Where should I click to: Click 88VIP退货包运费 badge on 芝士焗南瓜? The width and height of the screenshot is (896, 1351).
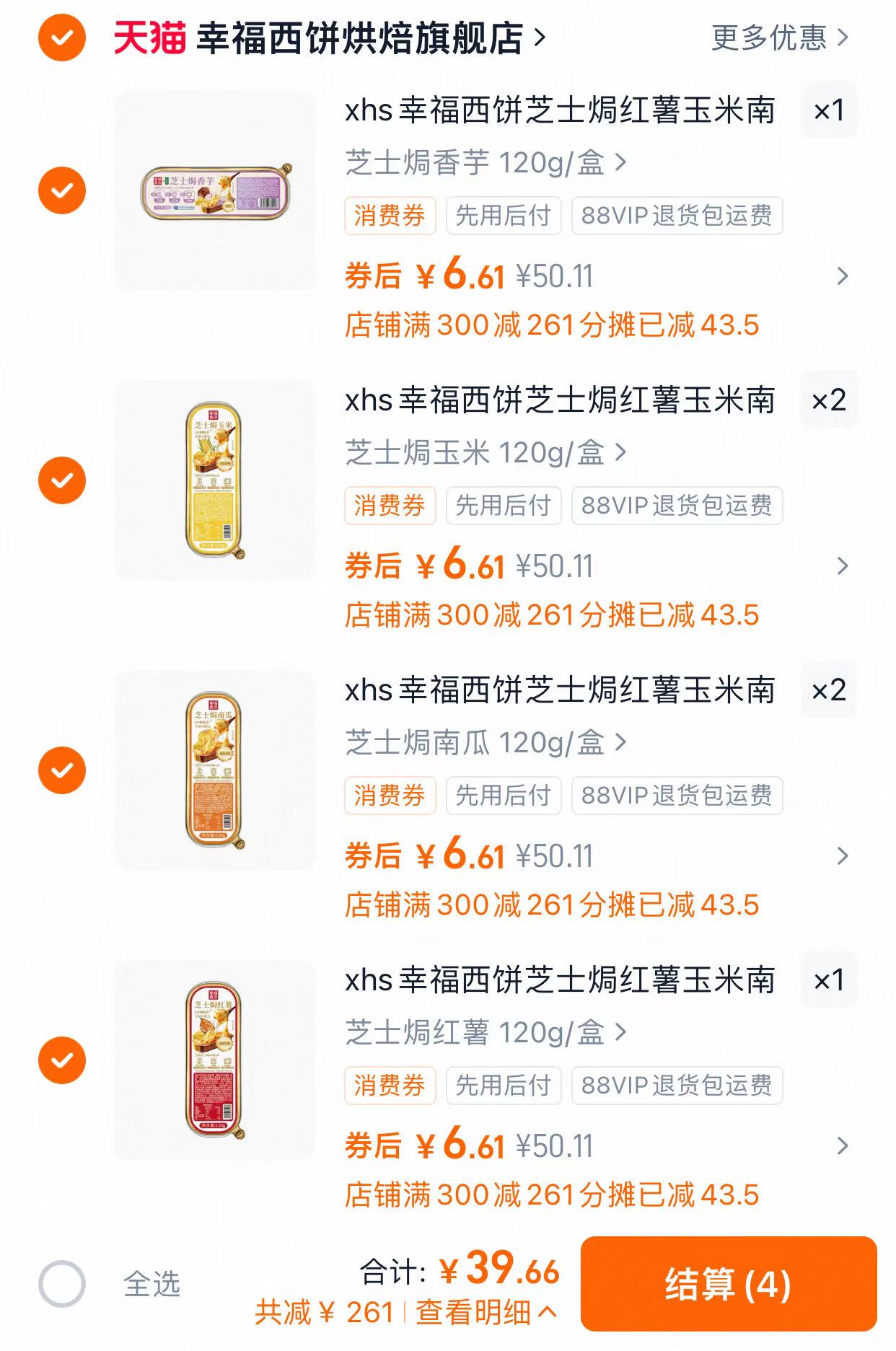point(675,795)
